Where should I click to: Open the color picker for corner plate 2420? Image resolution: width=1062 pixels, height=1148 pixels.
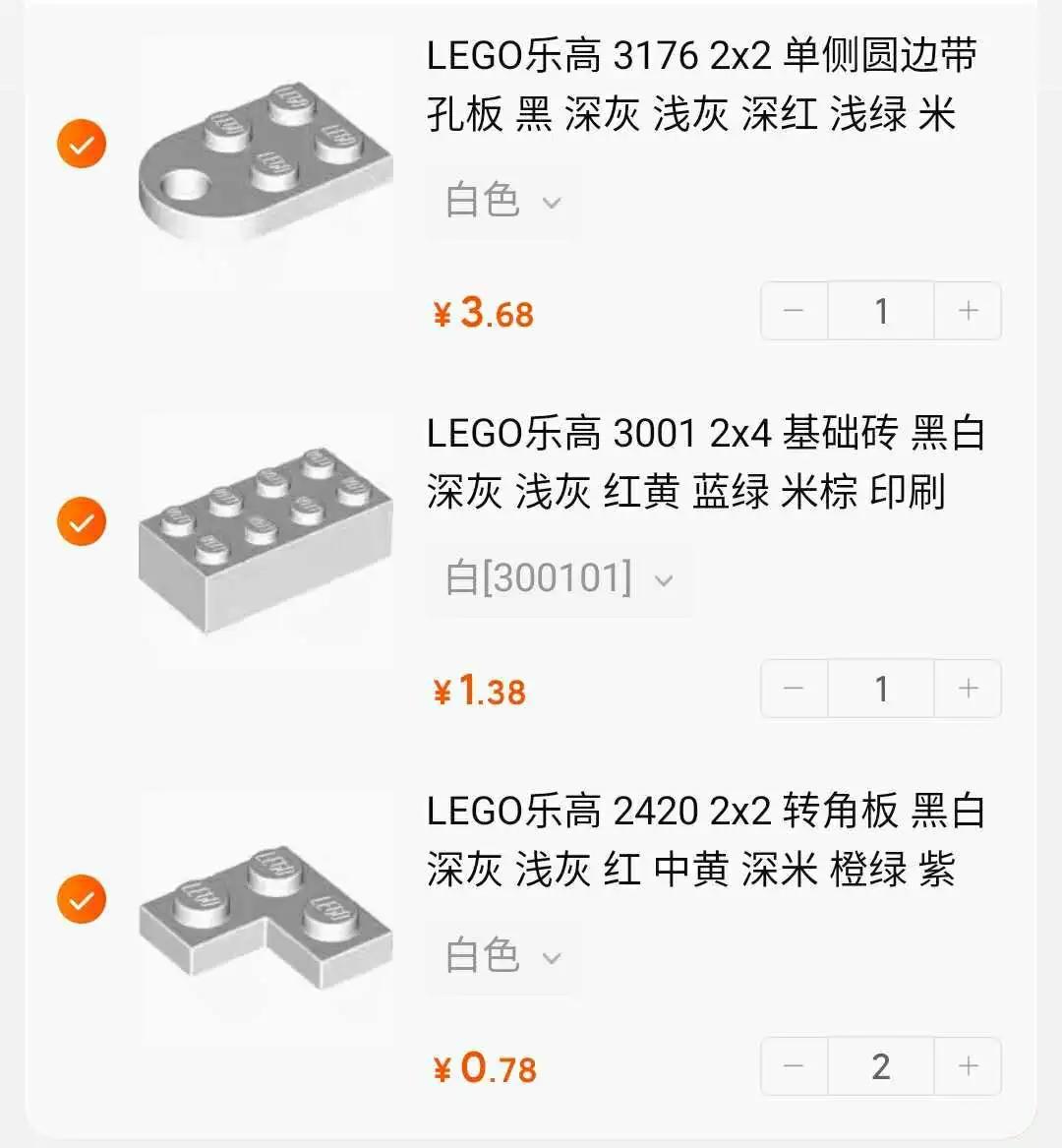coord(500,953)
